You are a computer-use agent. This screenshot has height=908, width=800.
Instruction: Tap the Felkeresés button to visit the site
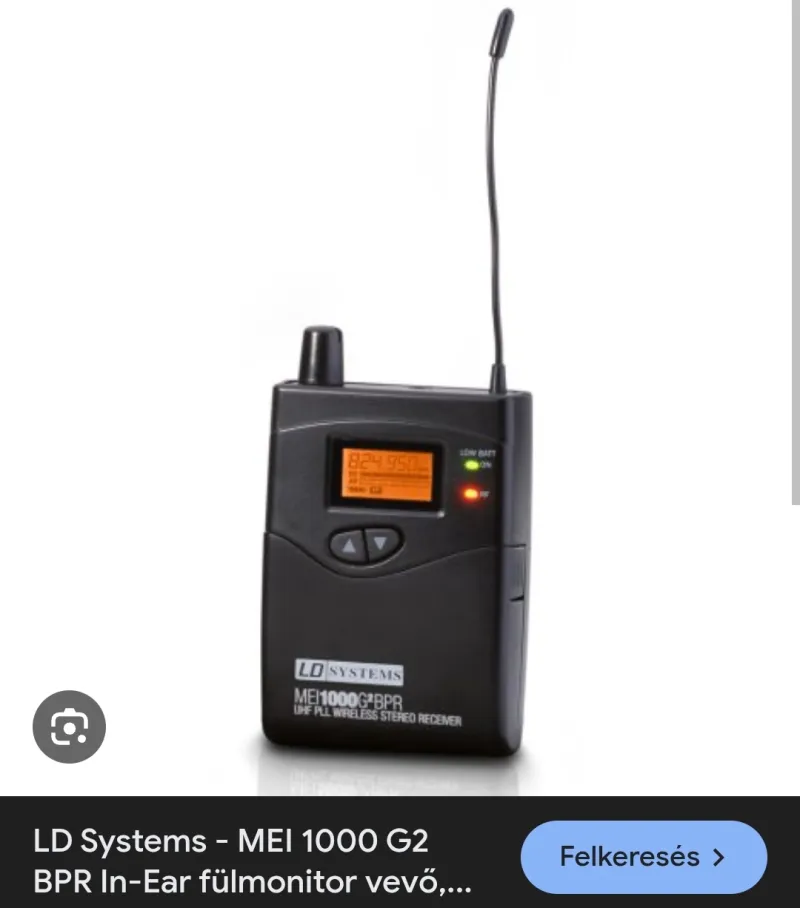click(x=643, y=857)
